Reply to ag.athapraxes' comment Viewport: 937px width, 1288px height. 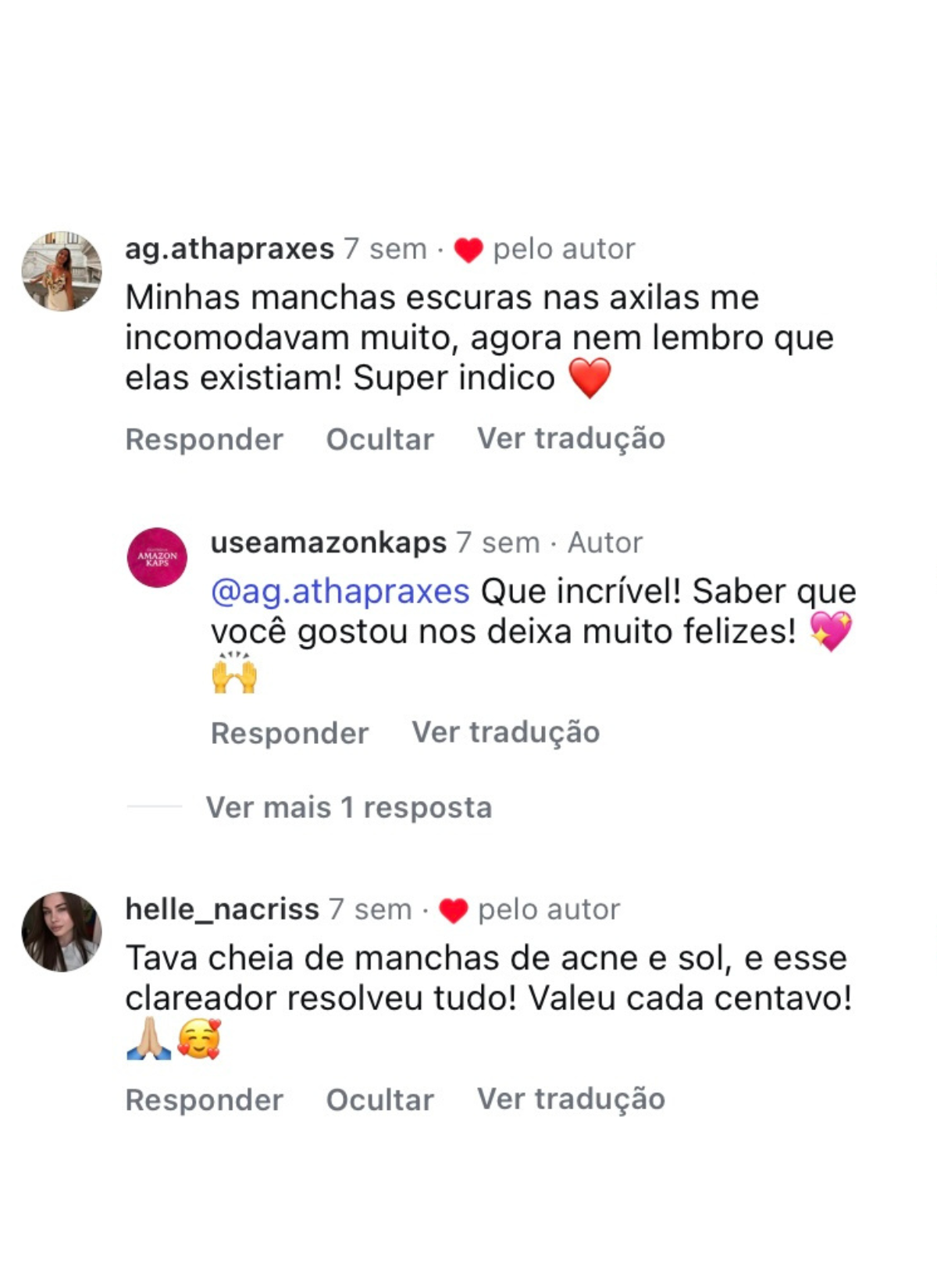(x=204, y=439)
